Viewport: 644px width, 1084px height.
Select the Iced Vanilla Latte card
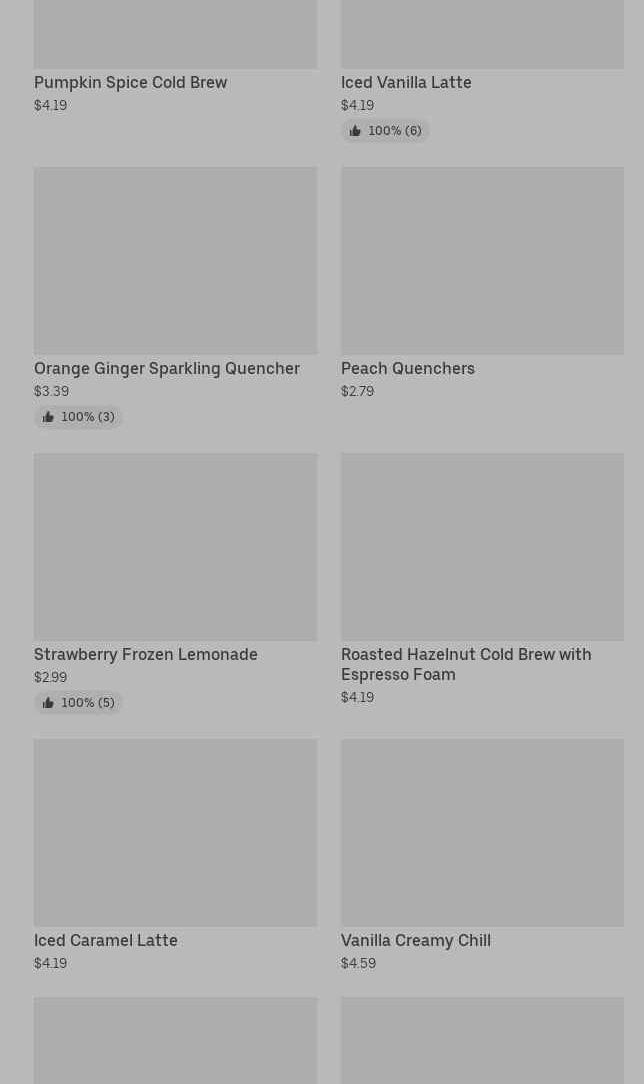coord(482,69)
